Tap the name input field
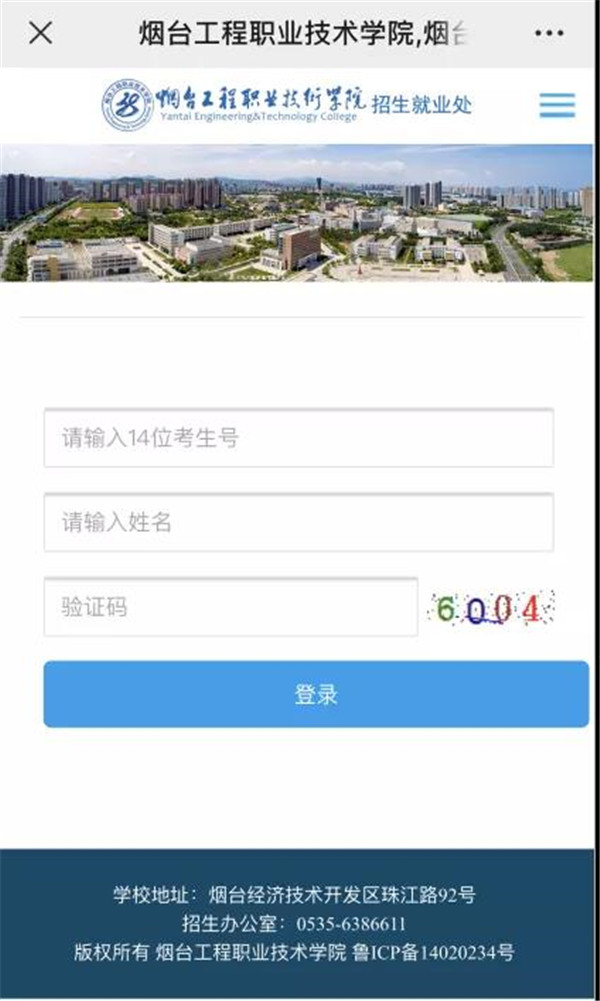600x1001 pixels. 298,522
